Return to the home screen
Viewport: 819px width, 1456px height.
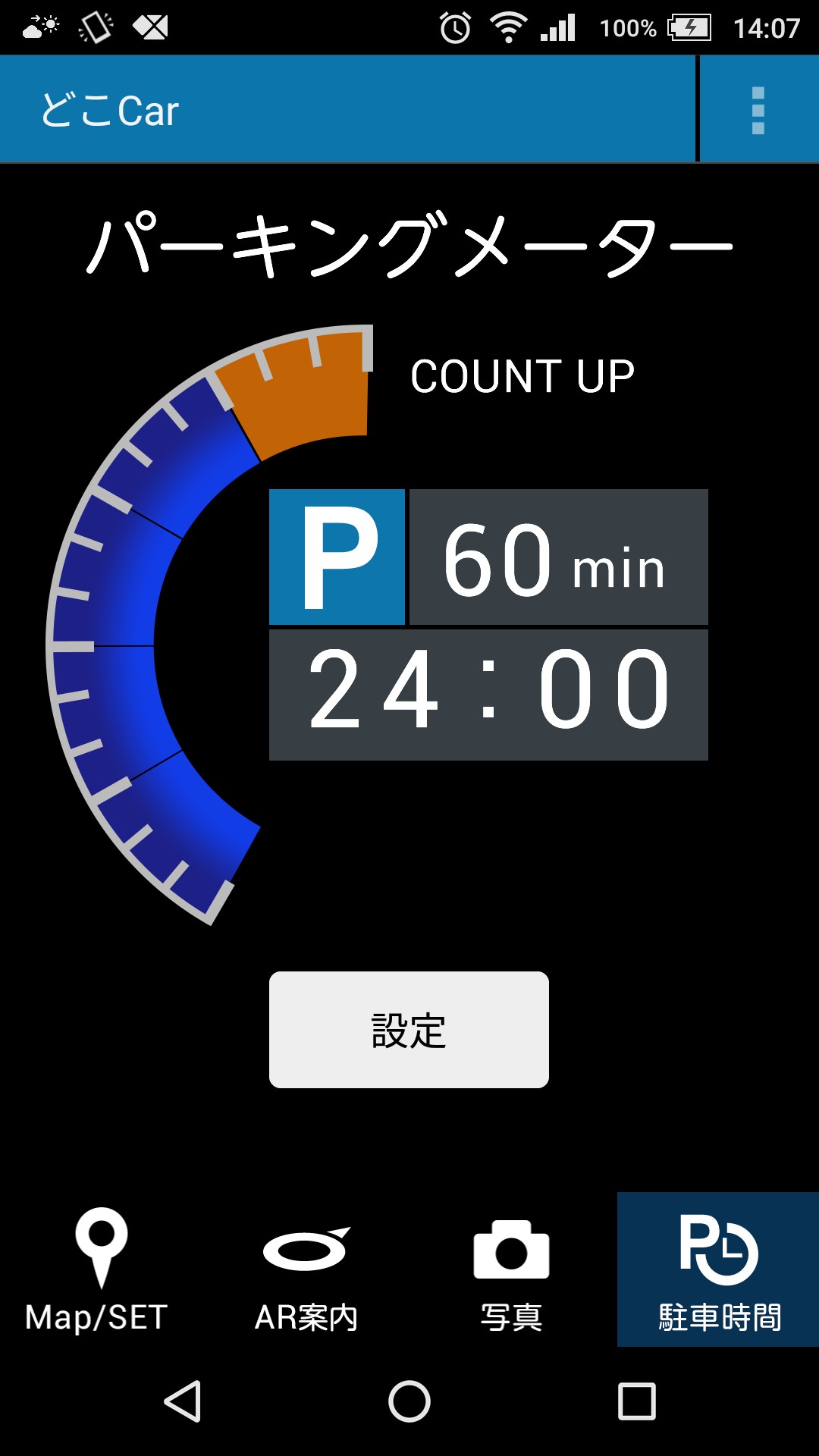pyautogui.click(x=409, y=1401)
